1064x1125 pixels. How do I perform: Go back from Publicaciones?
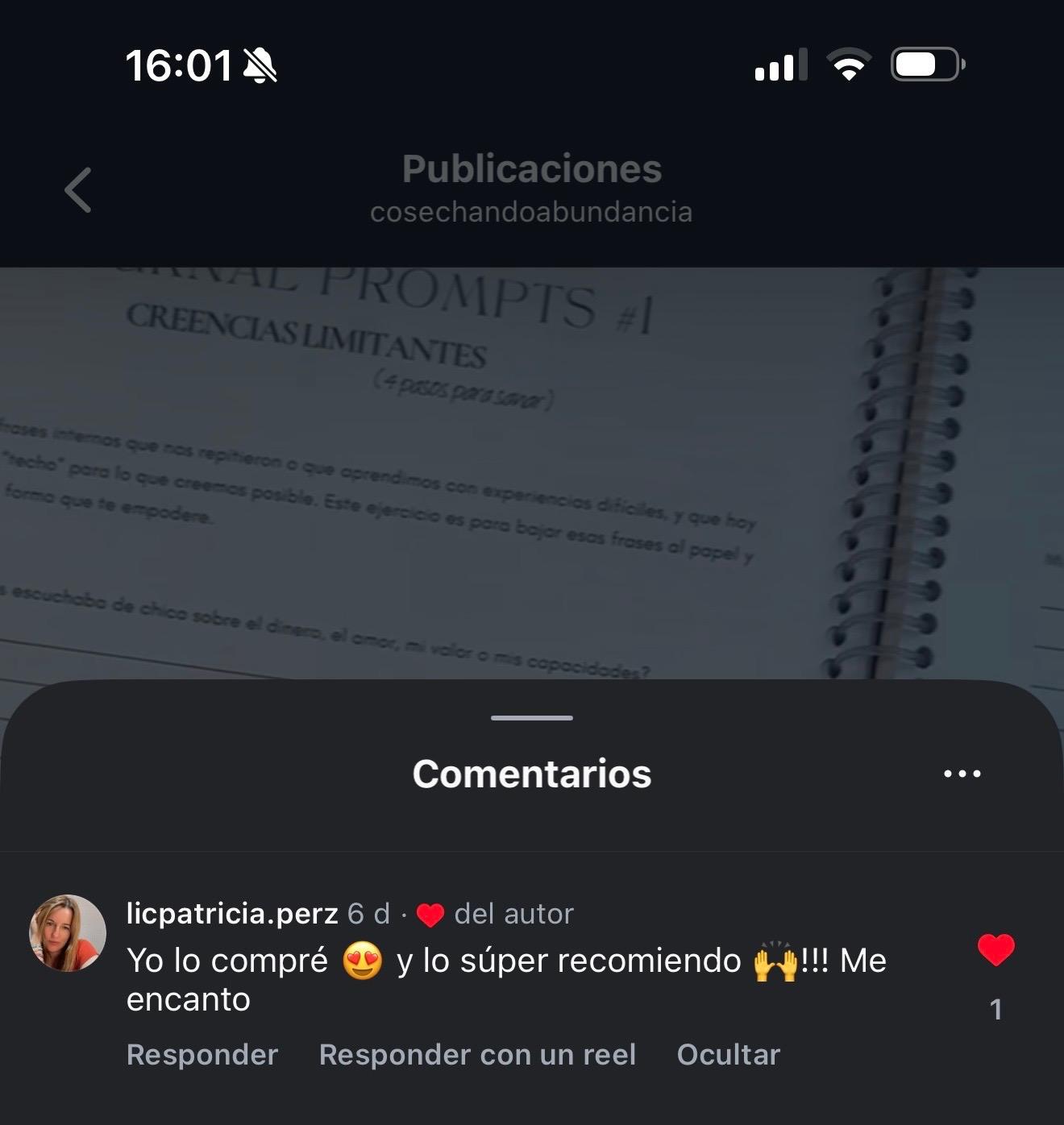coord(78,190)
